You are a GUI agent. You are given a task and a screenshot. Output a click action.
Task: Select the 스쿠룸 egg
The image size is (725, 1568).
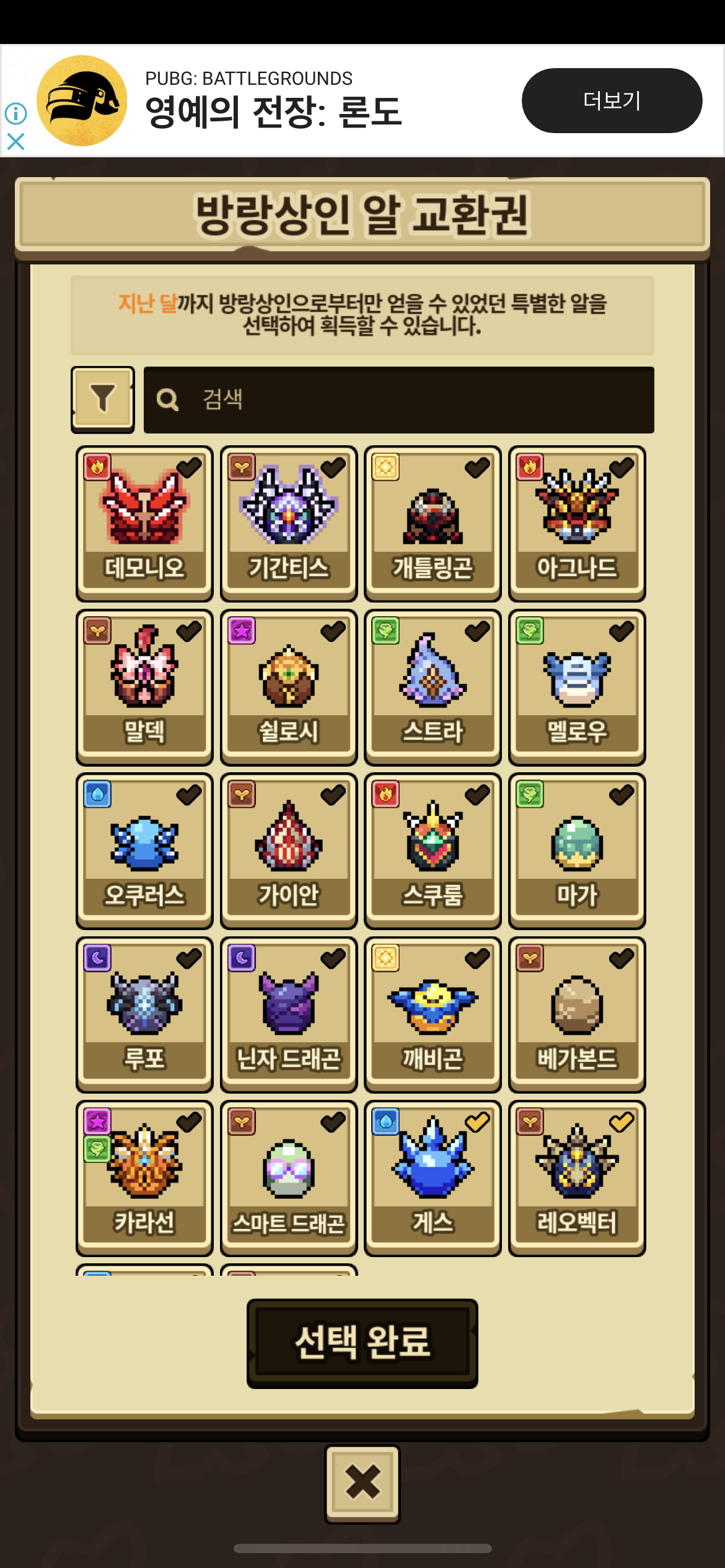point(433,850)
